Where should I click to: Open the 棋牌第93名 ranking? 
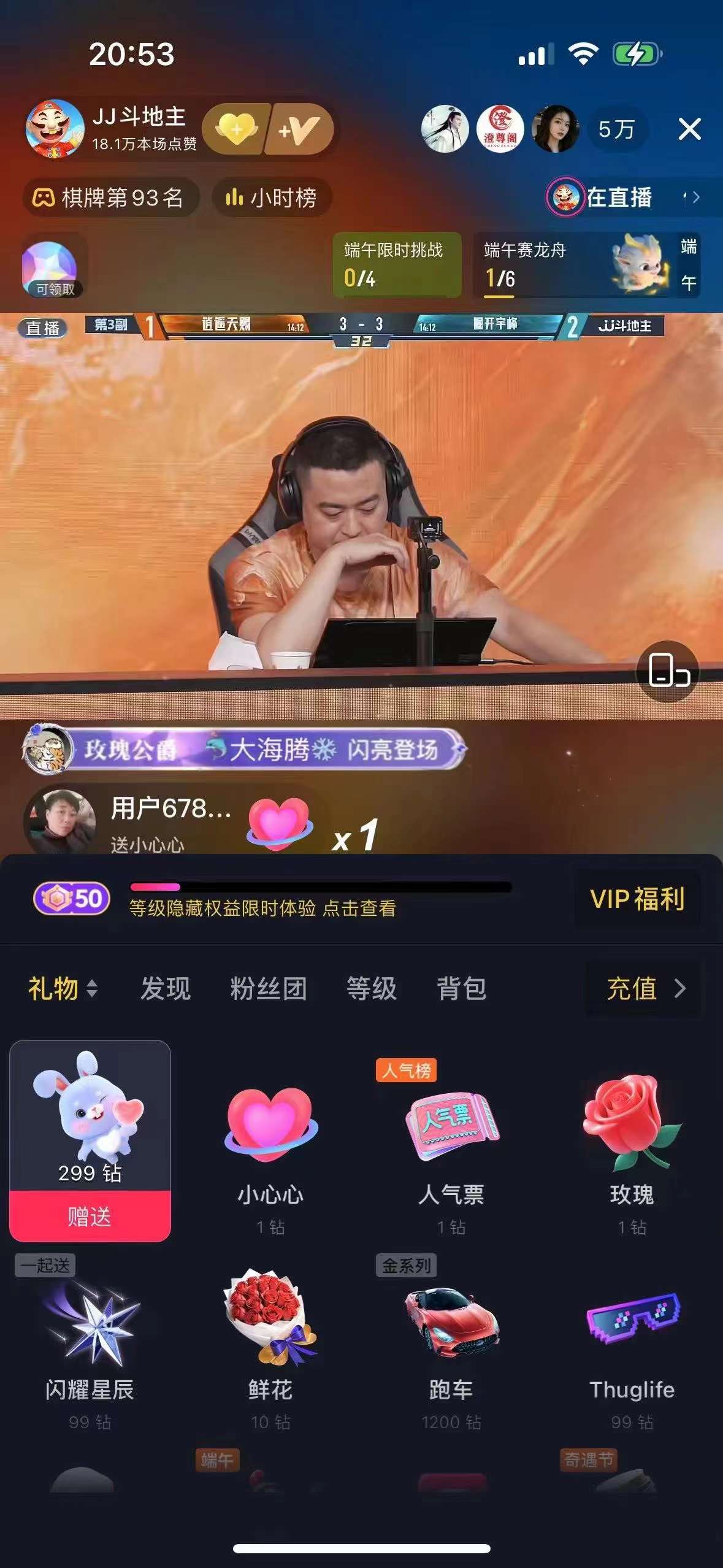pyautogui.click(x=110, y=198)
